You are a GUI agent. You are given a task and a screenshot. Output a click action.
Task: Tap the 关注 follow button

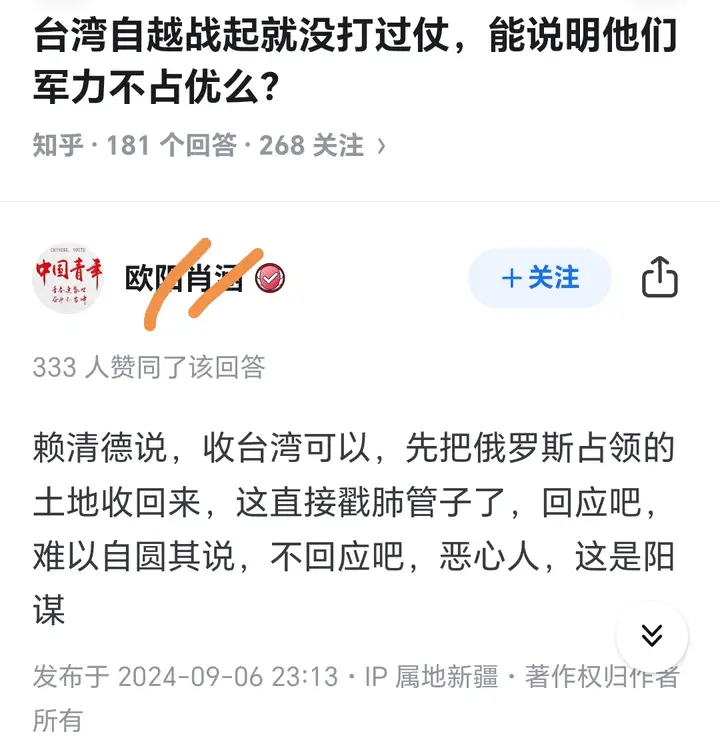click(x=539, y=278)
